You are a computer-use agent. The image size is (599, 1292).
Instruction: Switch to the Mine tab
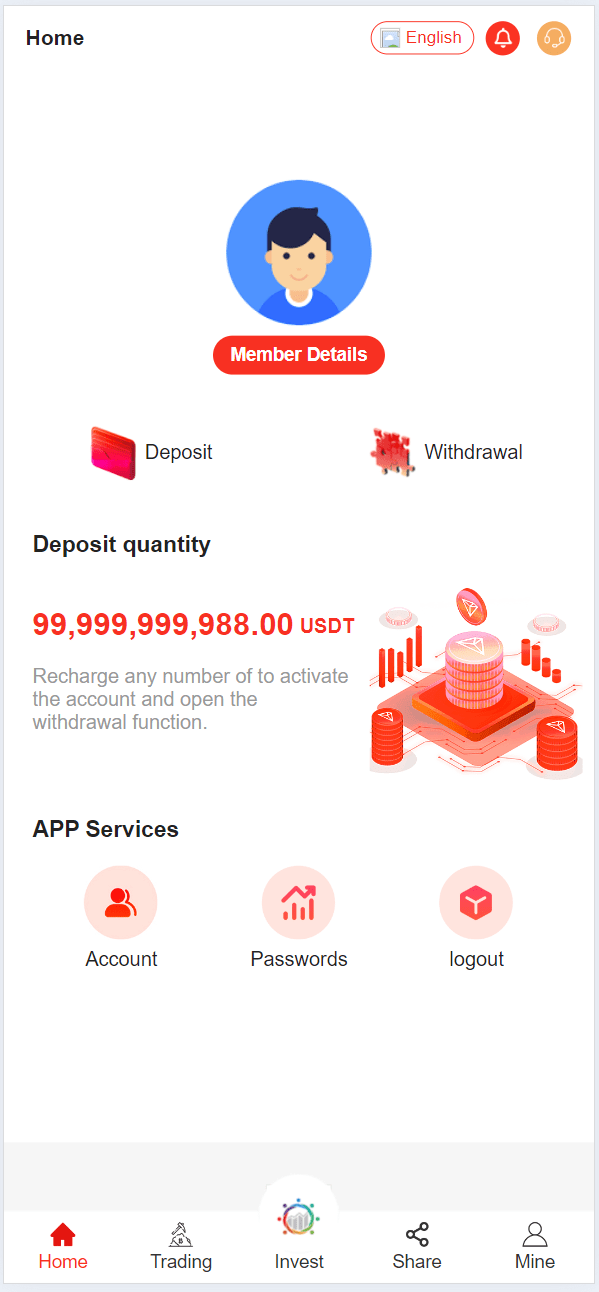tap(535, 1246)
